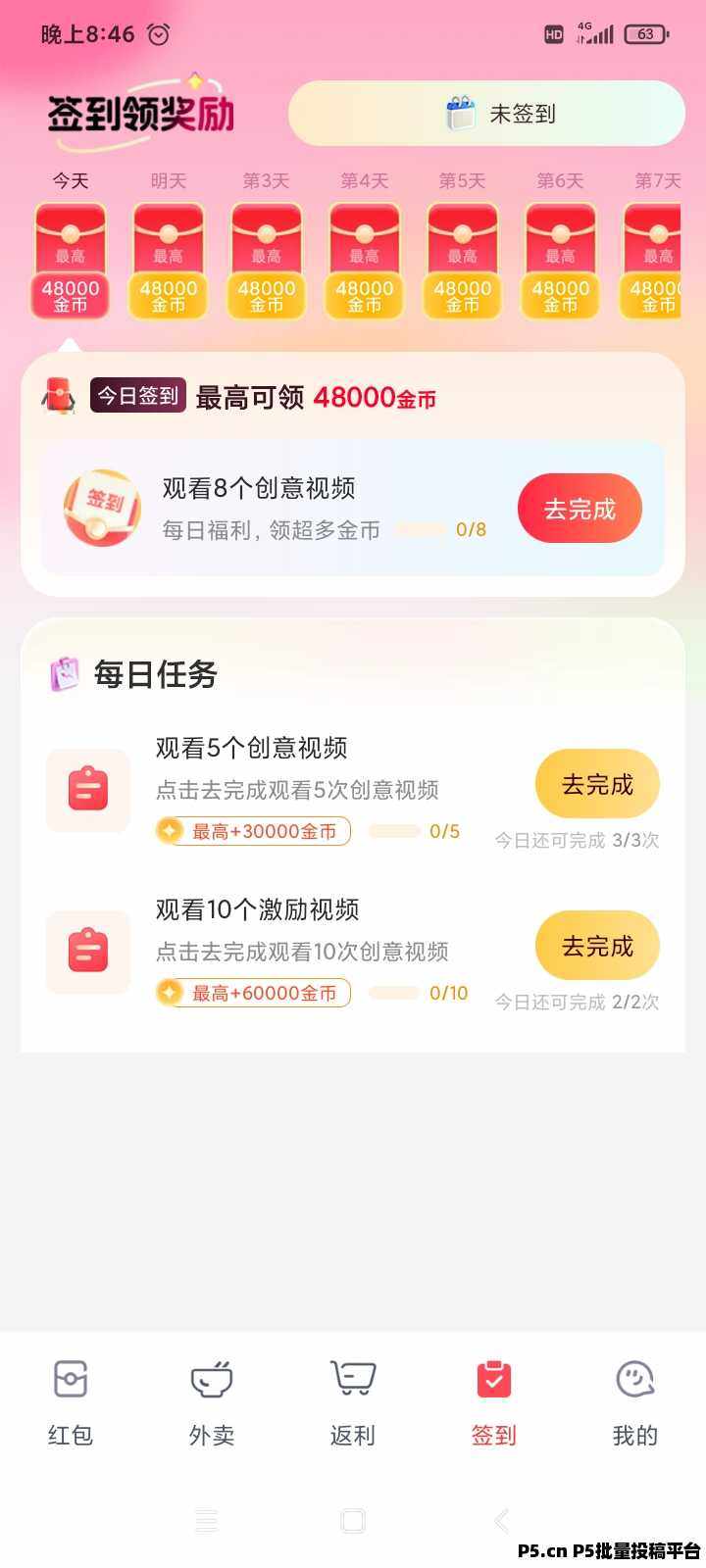Select today's 今天 red envelope

coord(71,261)
